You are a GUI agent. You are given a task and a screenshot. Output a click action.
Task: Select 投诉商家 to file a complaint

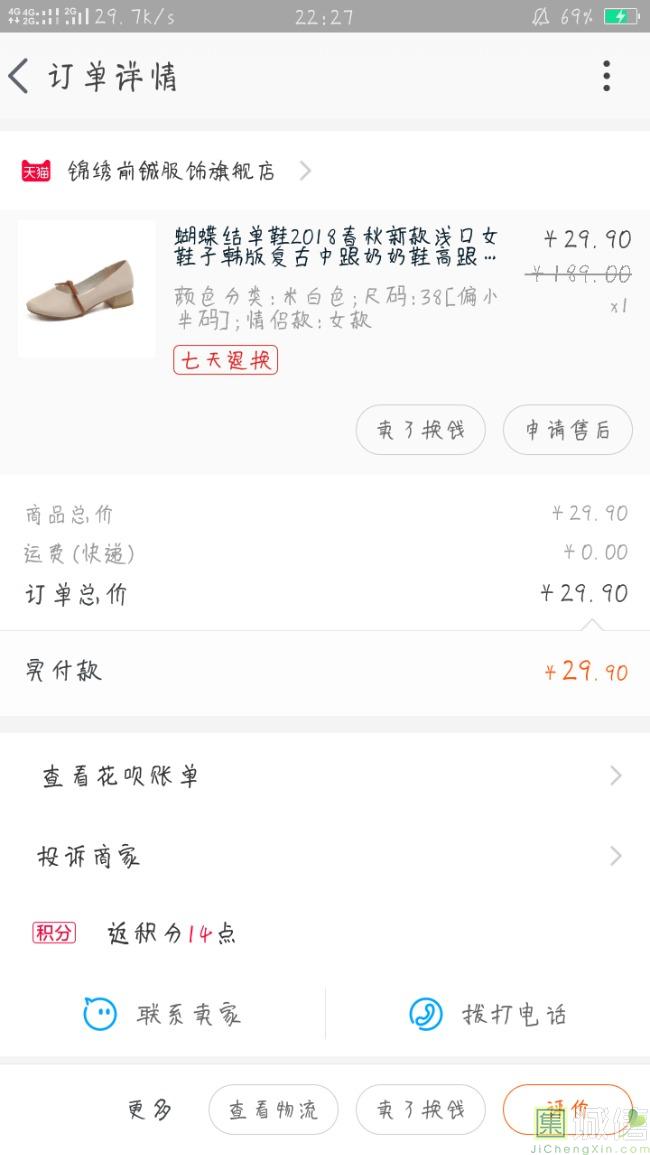[x=325, y=856]
